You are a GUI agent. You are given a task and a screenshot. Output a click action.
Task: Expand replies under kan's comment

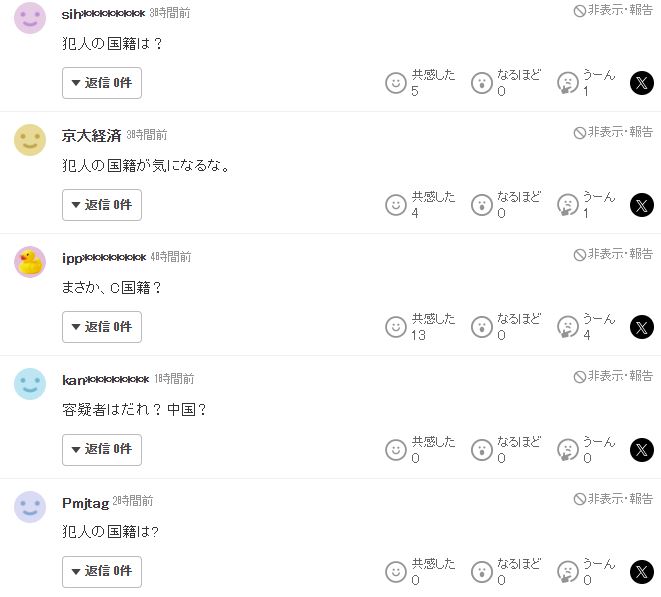pyautogui.click(x=102, y=450)
